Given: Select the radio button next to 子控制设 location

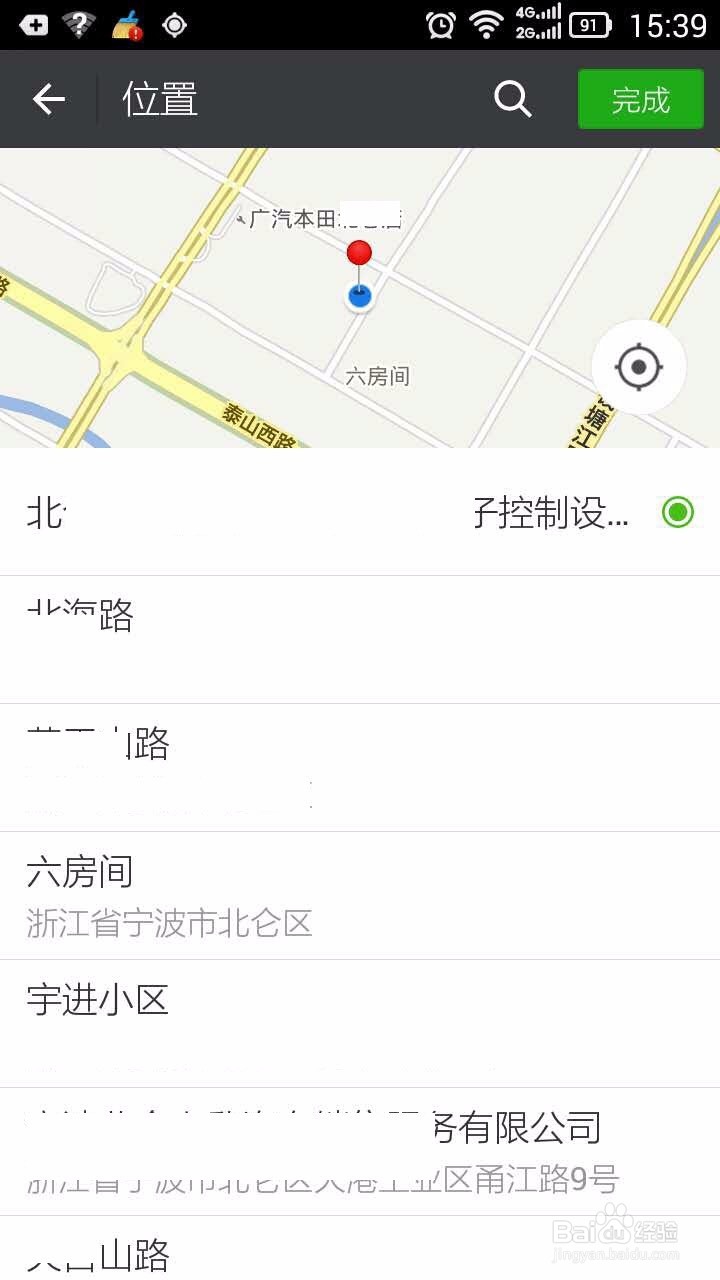Looking at the screenshot, I should click(676, 511).
